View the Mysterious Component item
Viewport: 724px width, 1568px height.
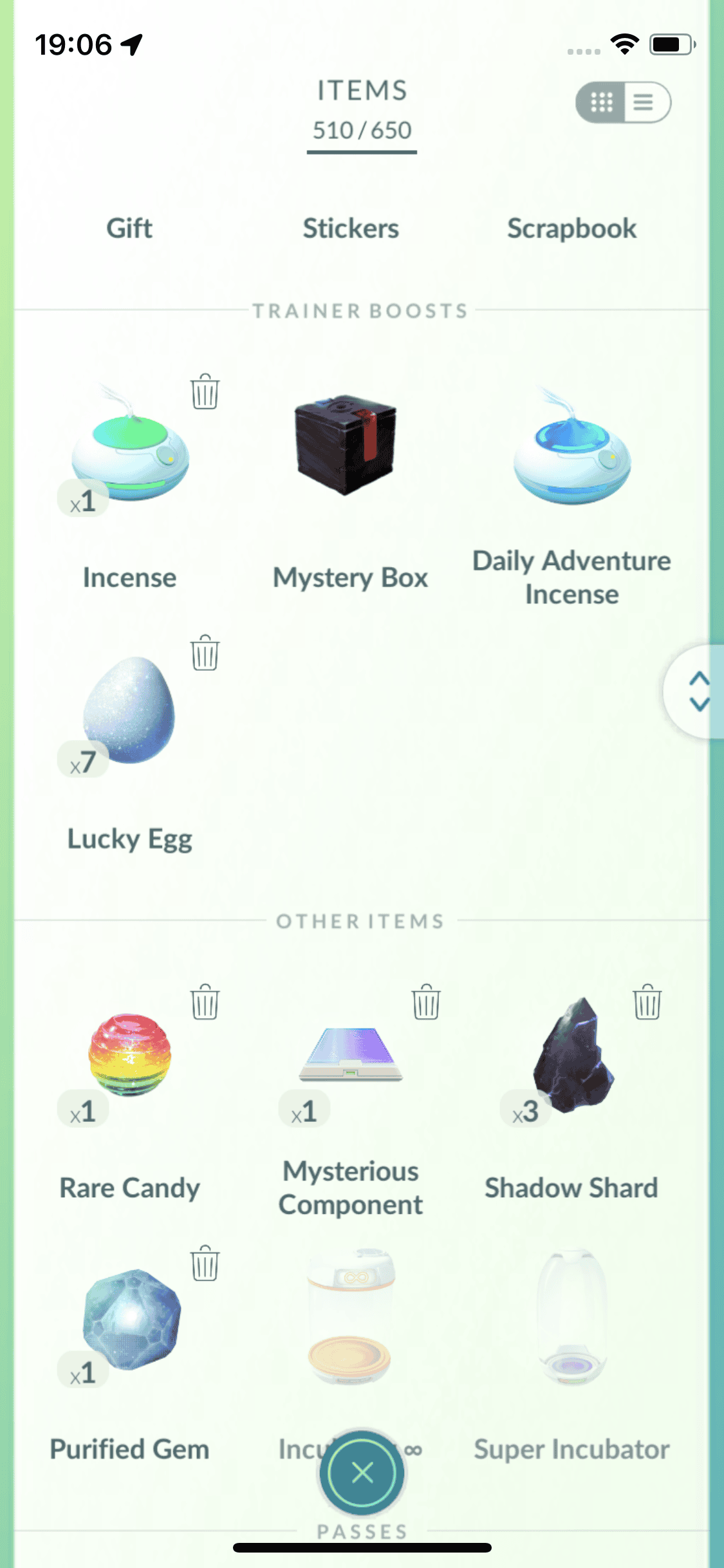[351, 1056]
